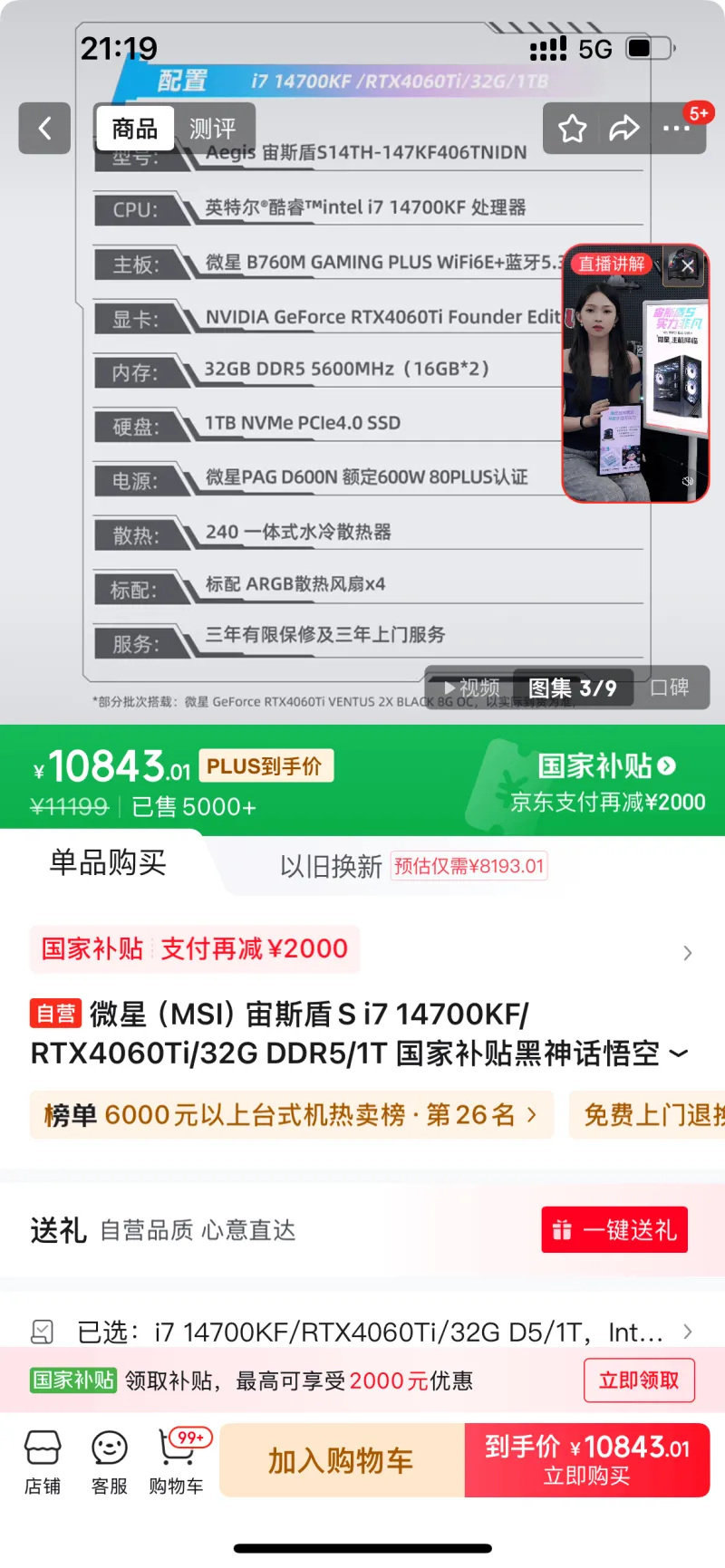
Task: Add item with 加入购物车
Action: click(341, 1461)
